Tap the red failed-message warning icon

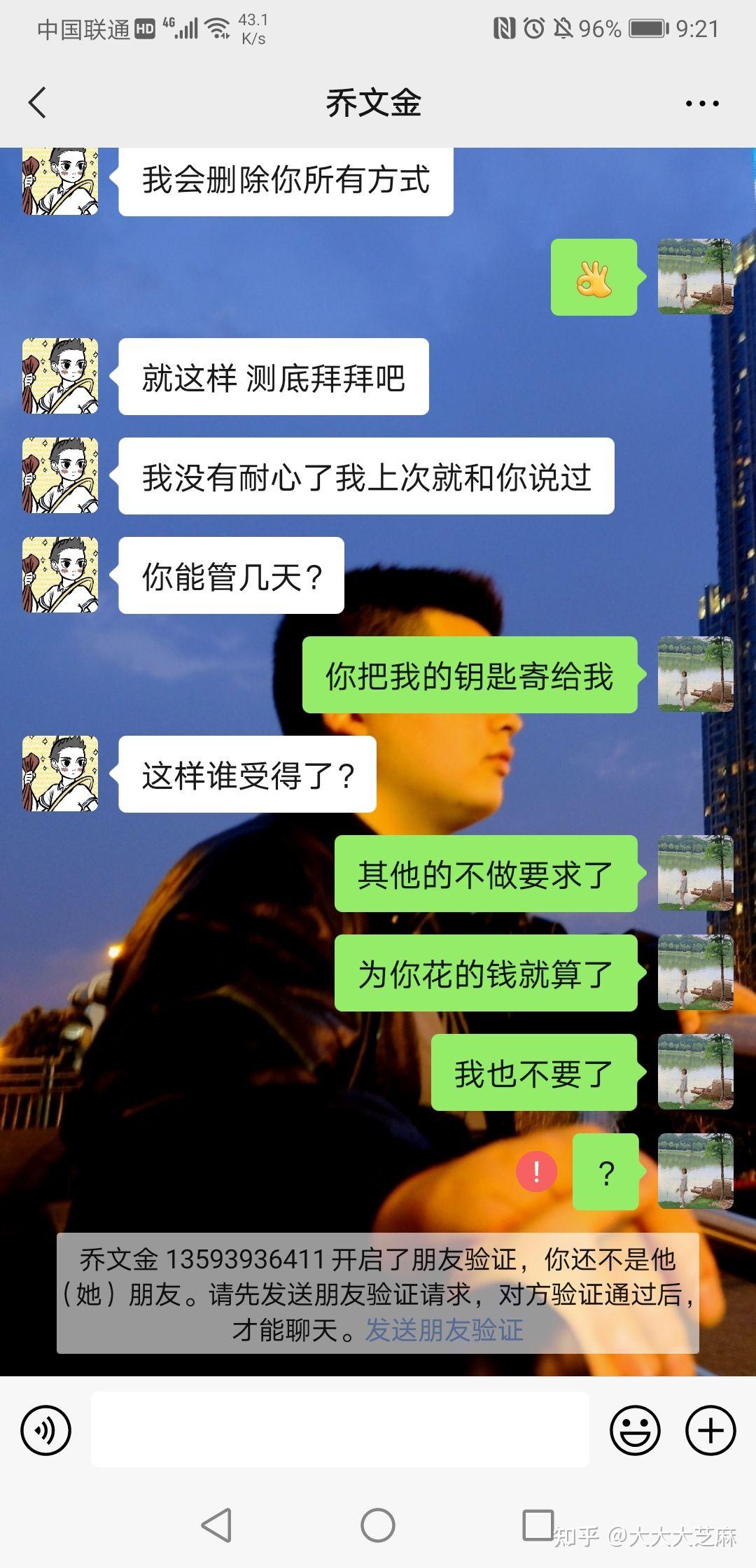[x=536, y=1171]
